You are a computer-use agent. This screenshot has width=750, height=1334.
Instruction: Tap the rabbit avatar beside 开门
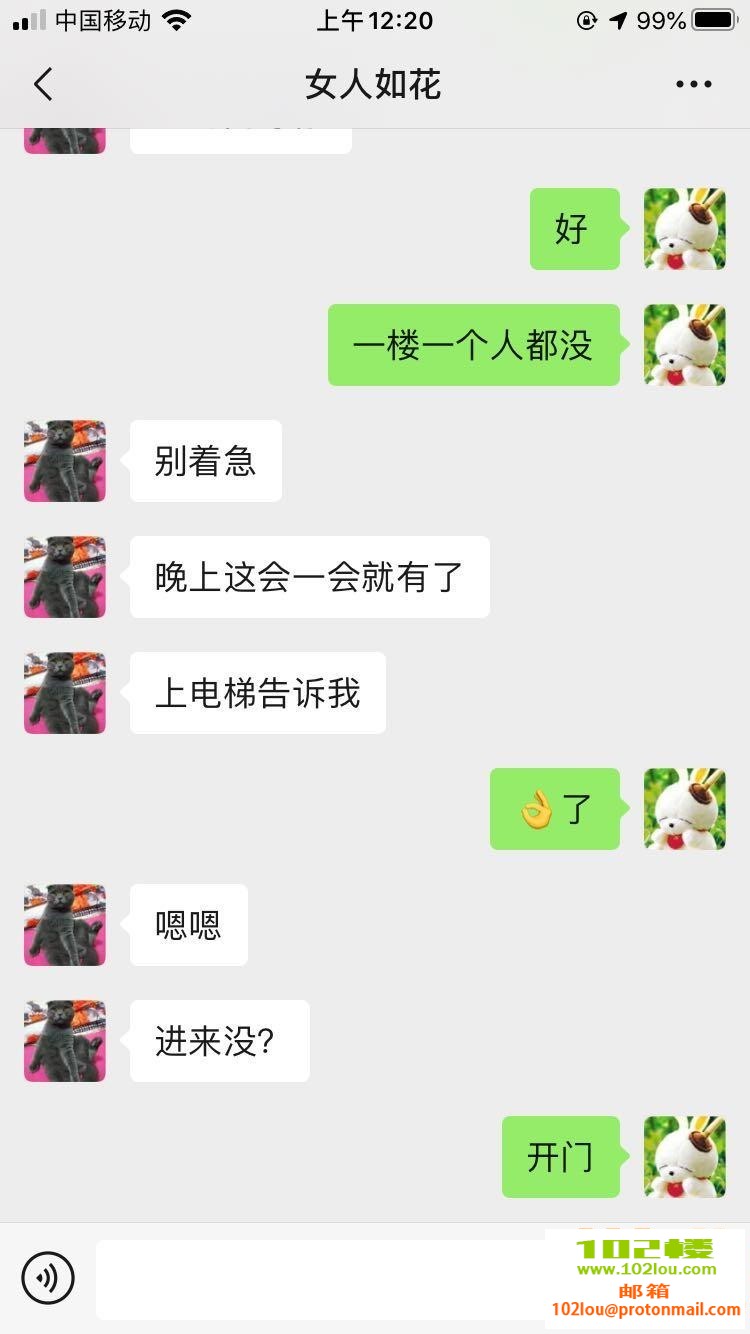684,1157
